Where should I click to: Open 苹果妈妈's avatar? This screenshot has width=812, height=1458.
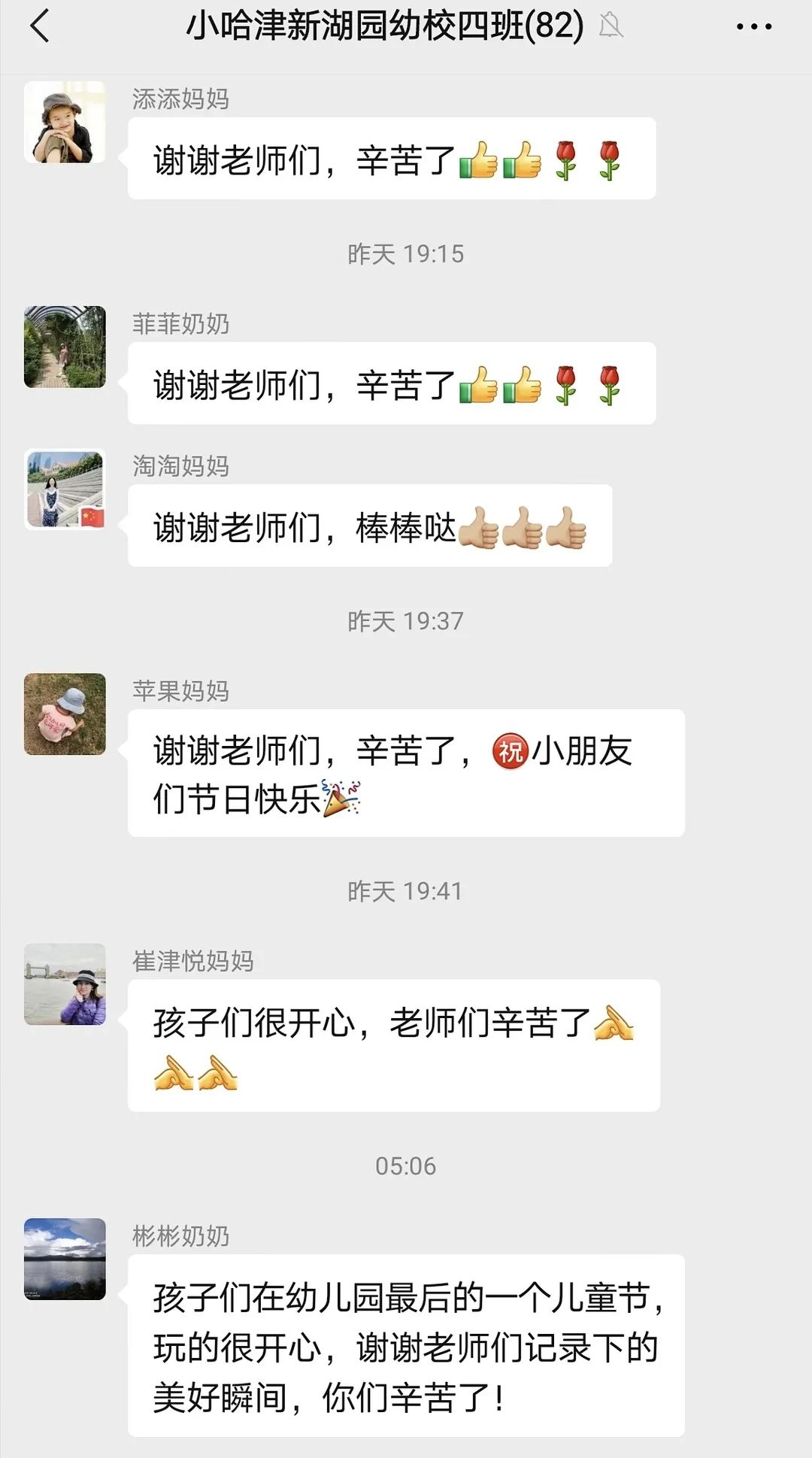(65, 714)
